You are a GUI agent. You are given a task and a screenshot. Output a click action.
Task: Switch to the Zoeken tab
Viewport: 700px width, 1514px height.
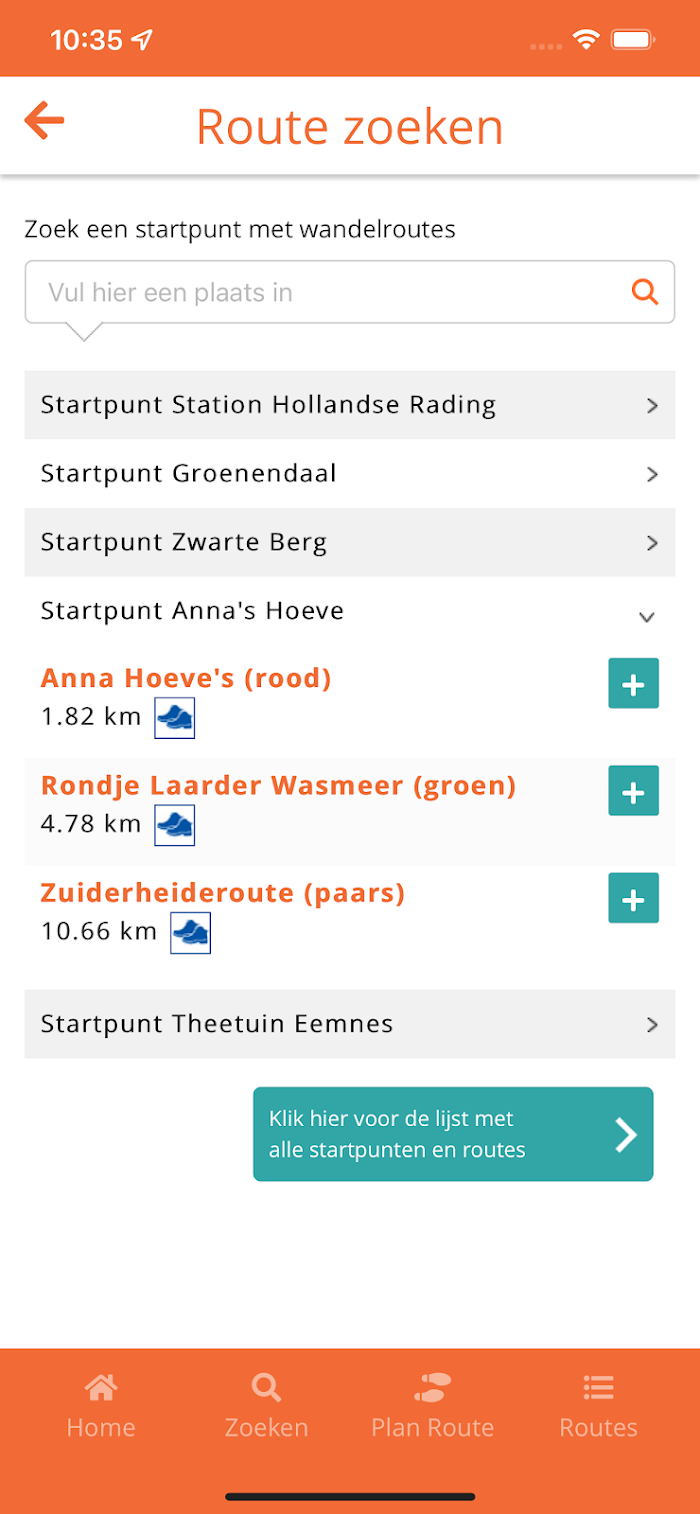point(266,1406)
